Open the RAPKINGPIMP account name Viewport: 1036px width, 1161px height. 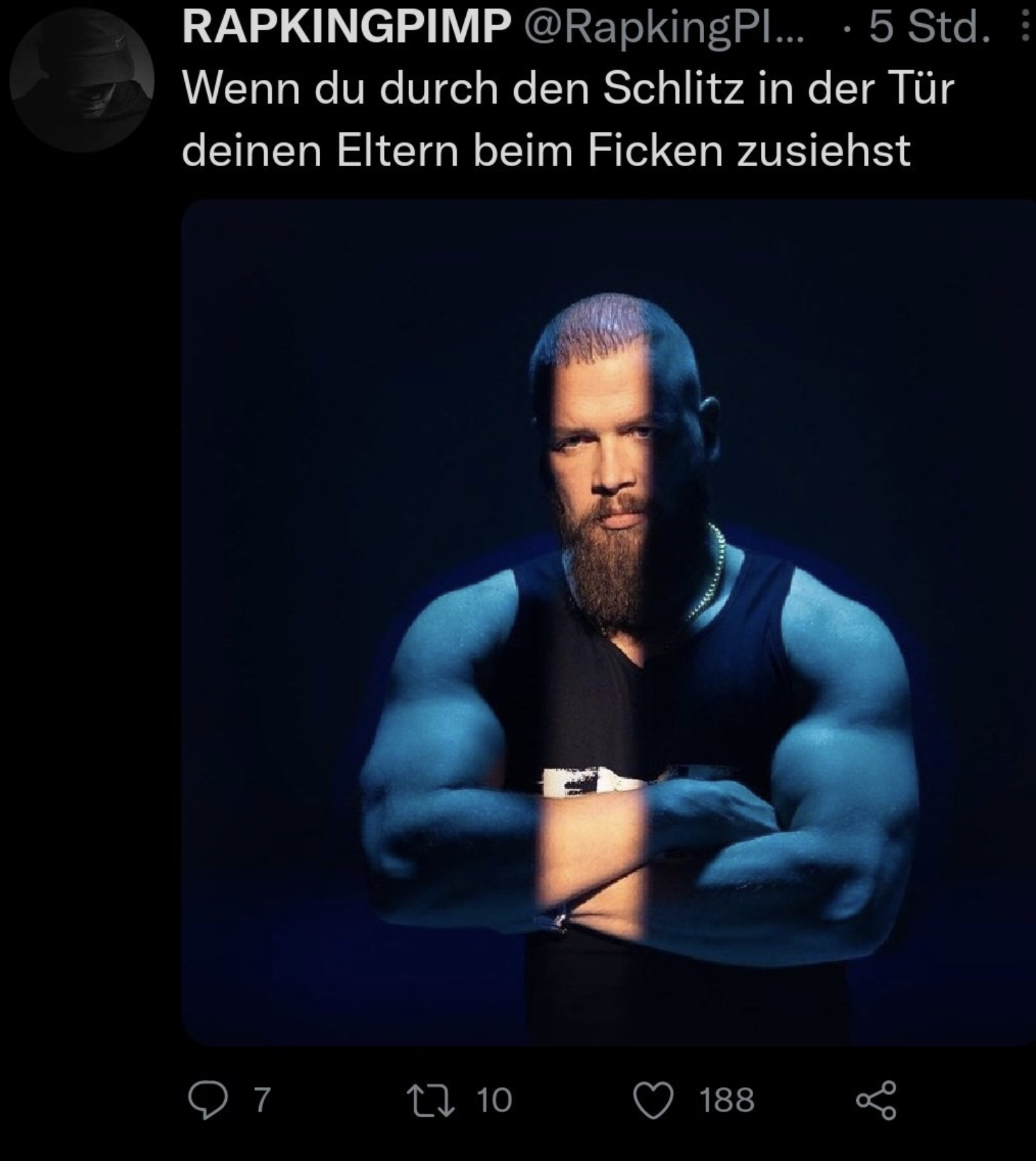point(345,27)
